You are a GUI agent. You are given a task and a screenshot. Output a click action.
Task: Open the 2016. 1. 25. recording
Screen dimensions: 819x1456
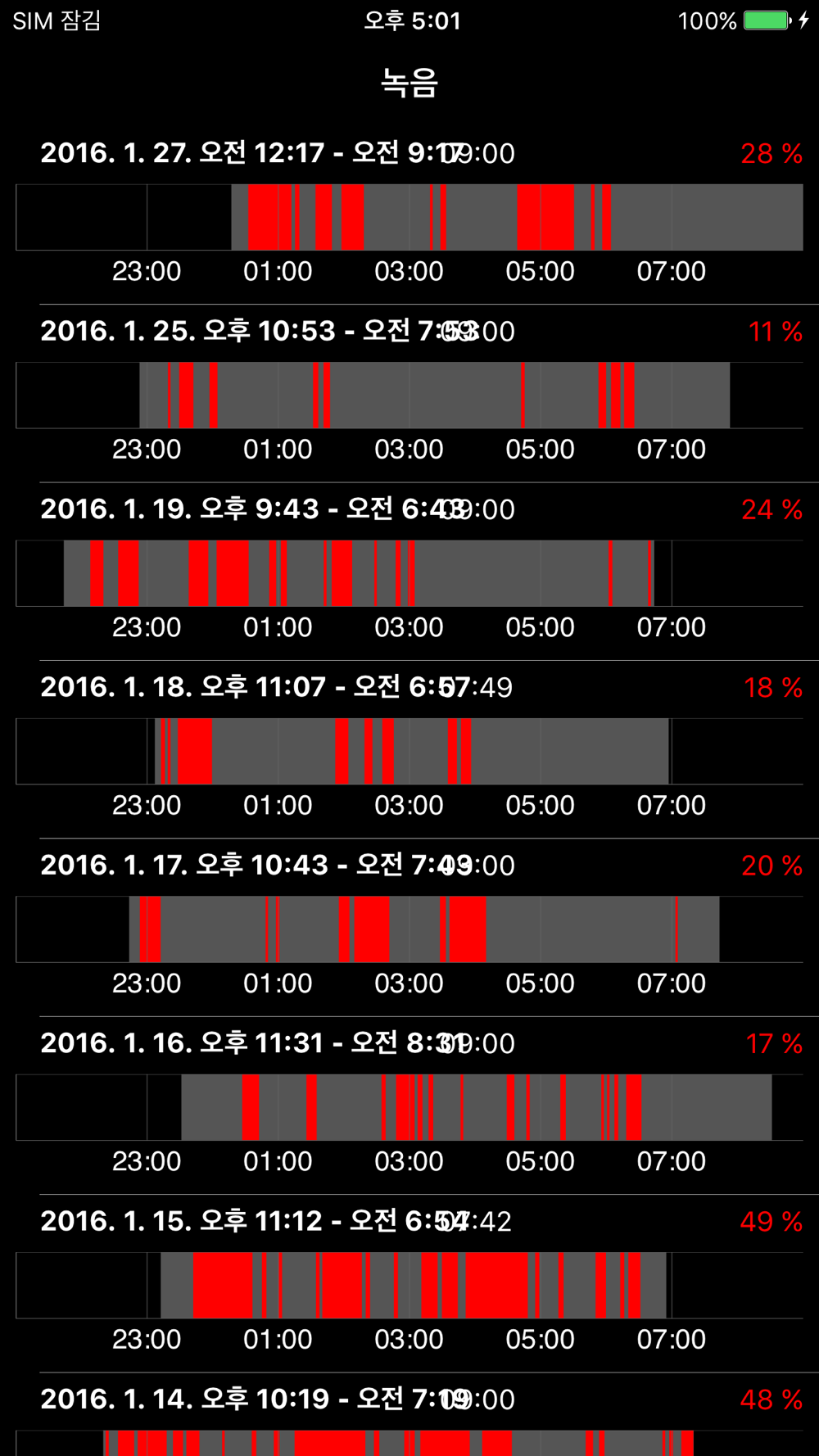pos(409,393)
